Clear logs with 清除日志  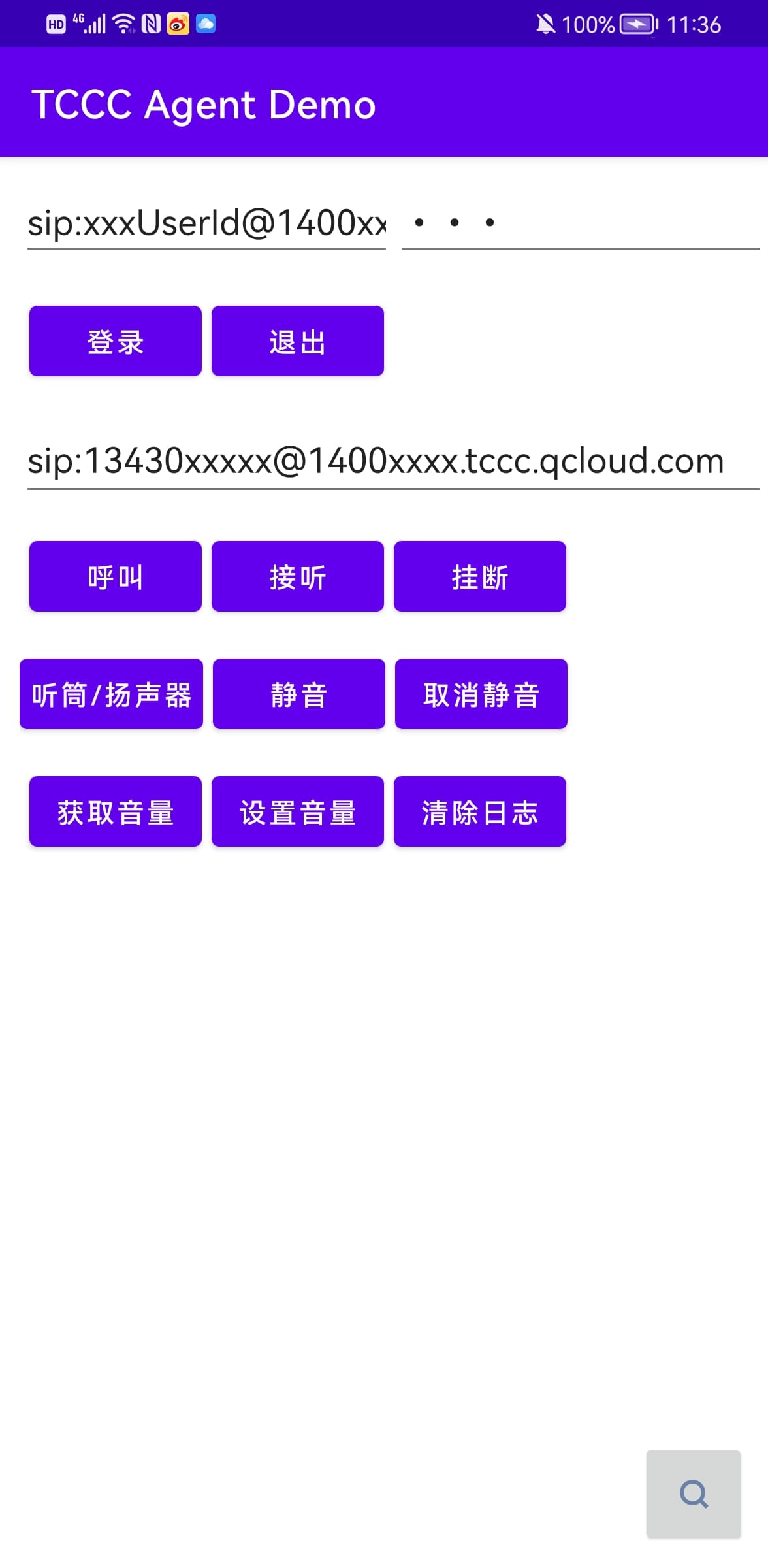479,811
